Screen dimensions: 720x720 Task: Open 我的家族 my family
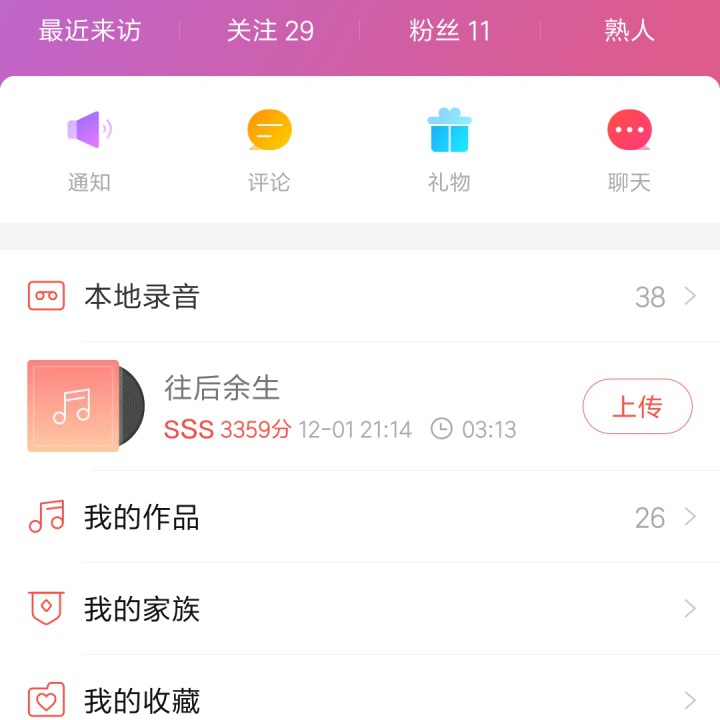360,609
